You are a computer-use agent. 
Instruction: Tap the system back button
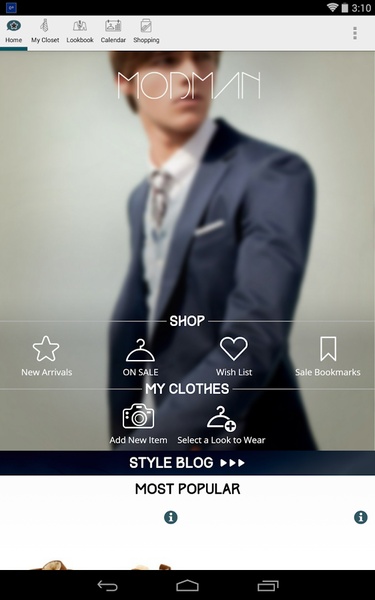tap(108, 585)
